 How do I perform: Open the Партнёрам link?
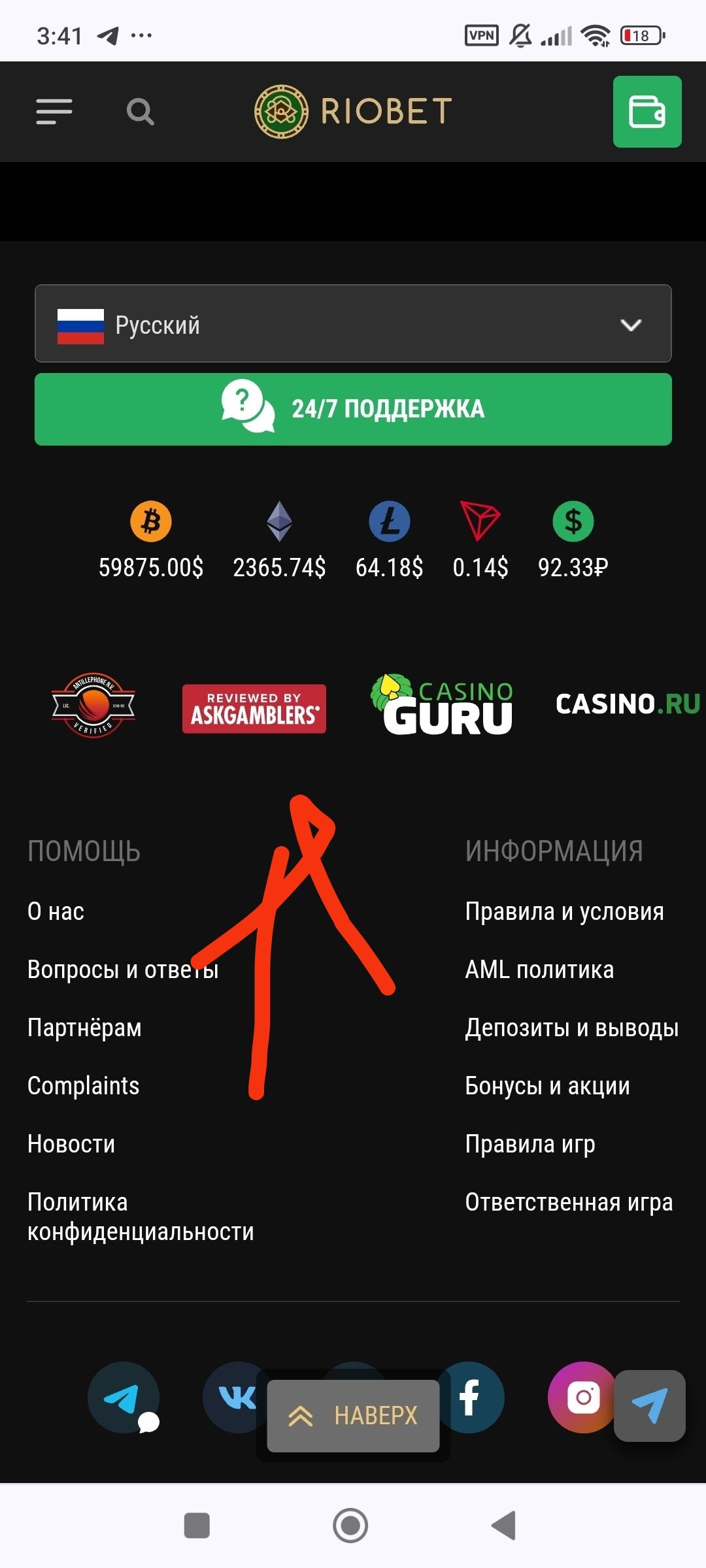tap(84, 1028)
